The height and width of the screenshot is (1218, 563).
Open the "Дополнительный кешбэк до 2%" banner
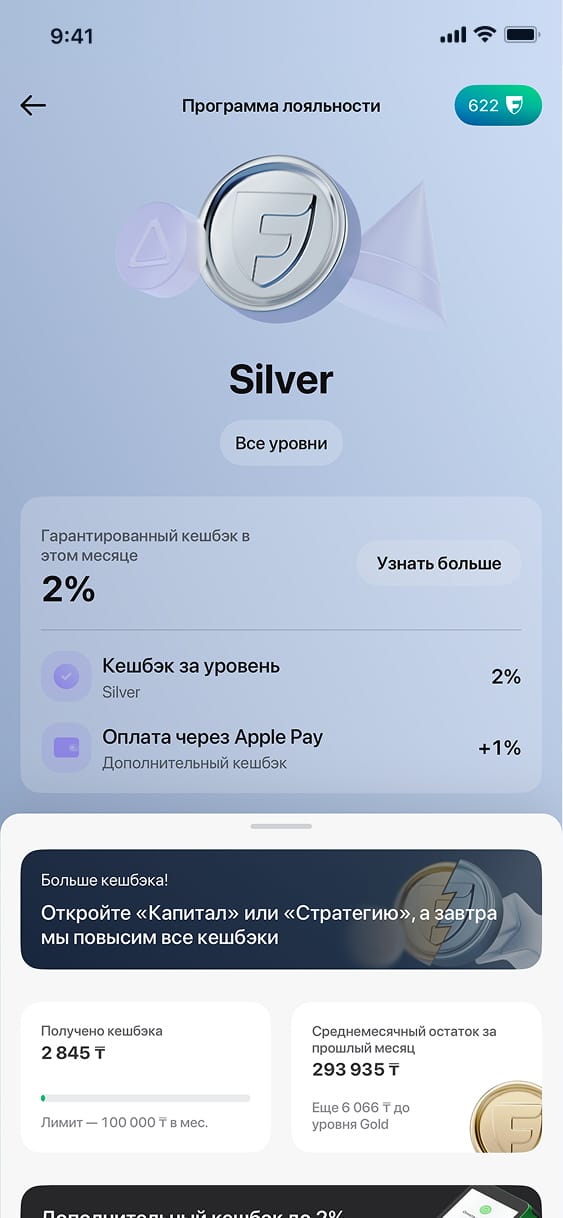click(x=281, y=1202)
